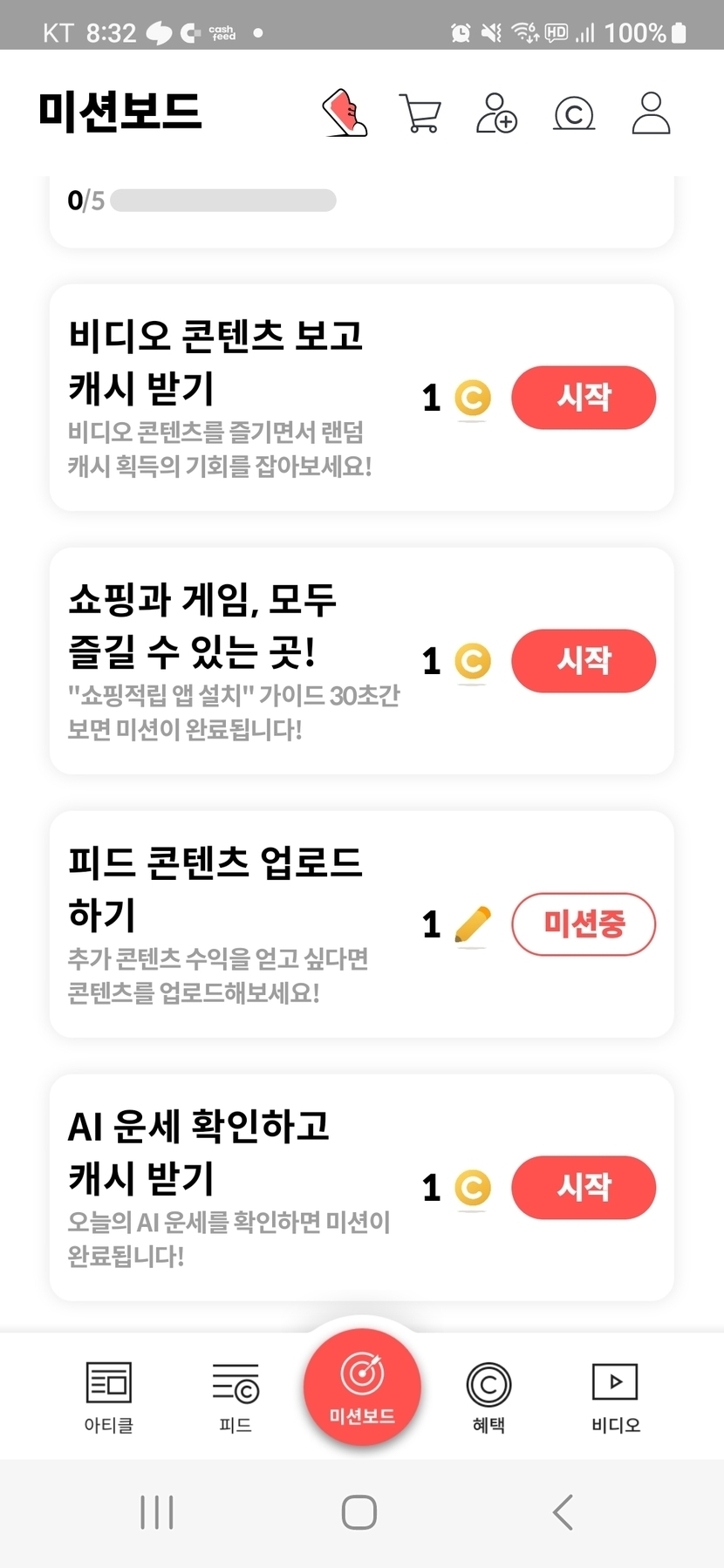Switch to the 피드 tab
724x1568 pixels.
(x=236, y=1397)
